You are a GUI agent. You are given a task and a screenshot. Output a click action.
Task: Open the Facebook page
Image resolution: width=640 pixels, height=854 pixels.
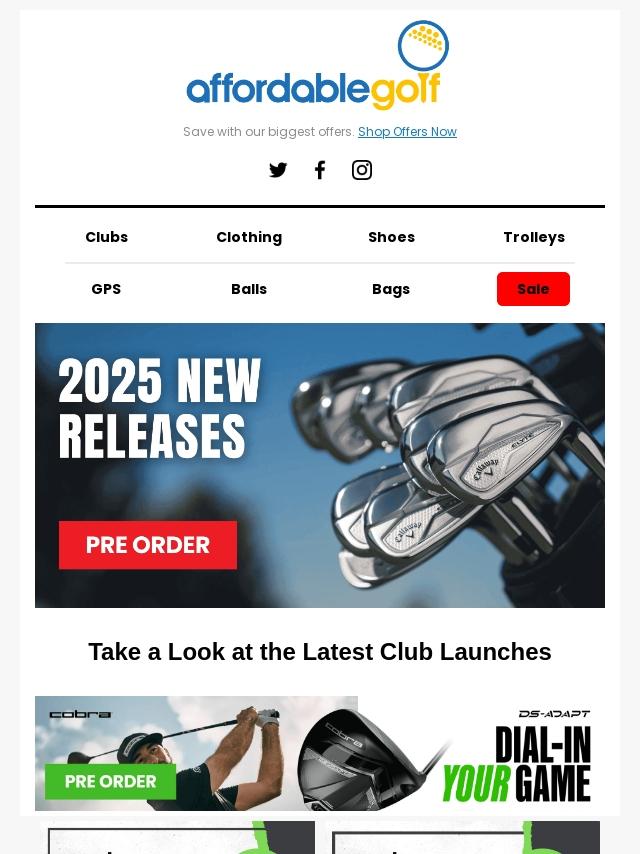click(x=320, y=170)
